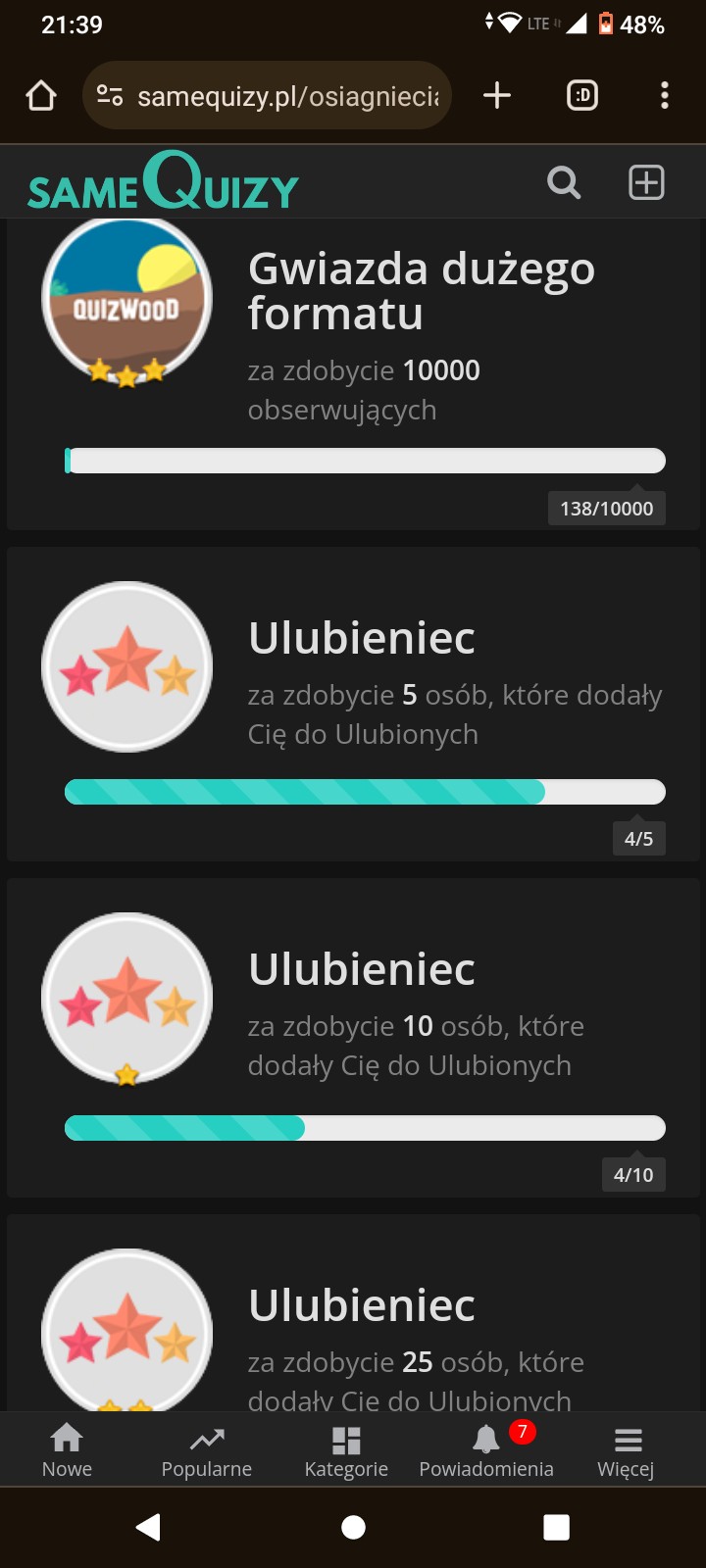Switch to the Nowe tab

[67, 1450]
